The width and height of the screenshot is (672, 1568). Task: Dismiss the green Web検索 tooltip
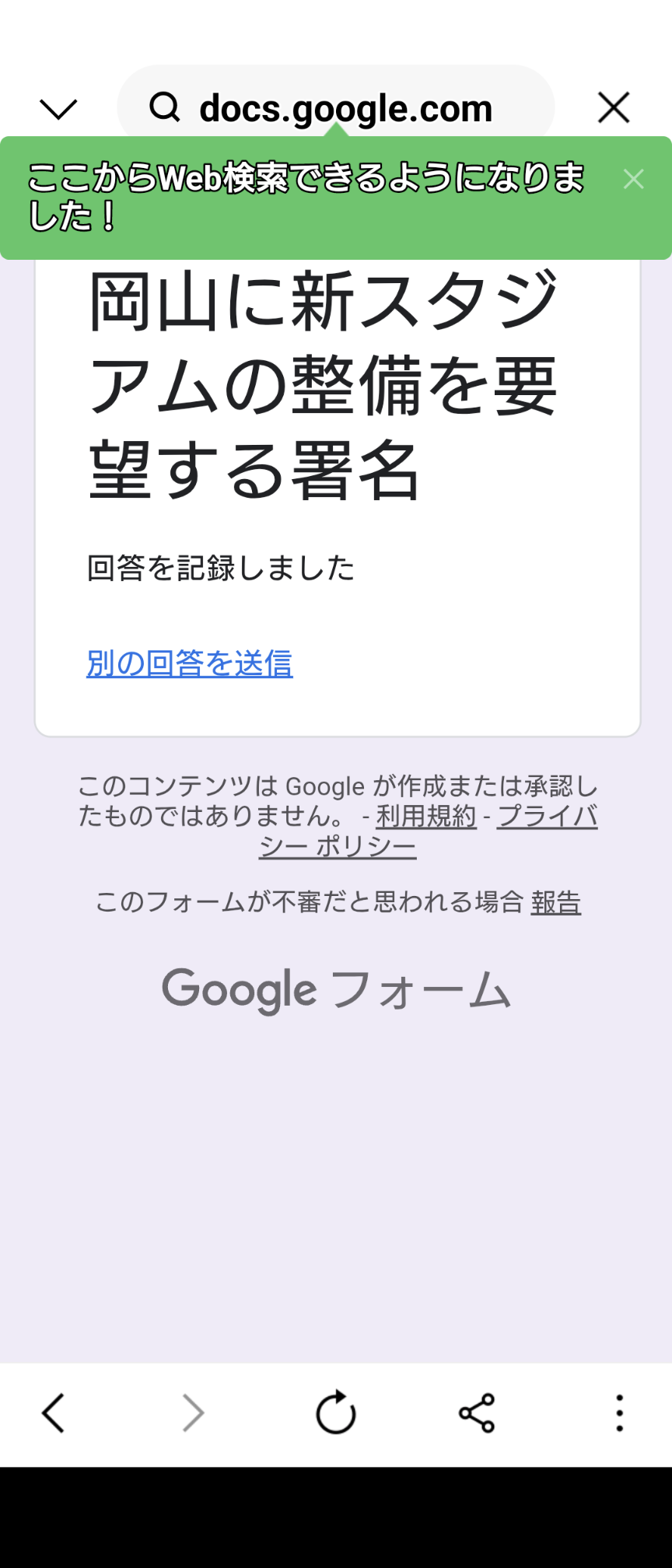click(x=634, y=179)
